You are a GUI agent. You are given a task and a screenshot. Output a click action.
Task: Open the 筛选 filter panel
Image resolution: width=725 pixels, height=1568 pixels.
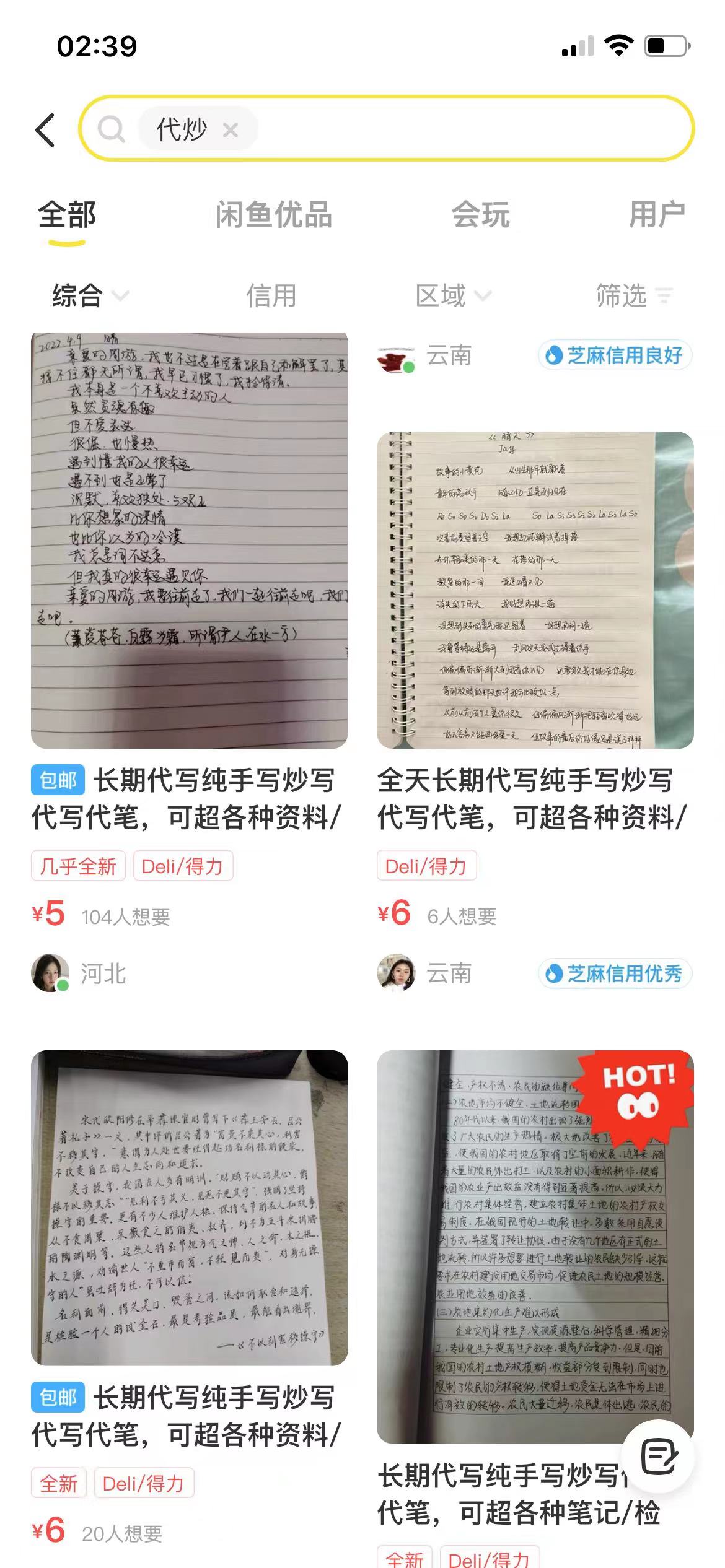(633, 295)
